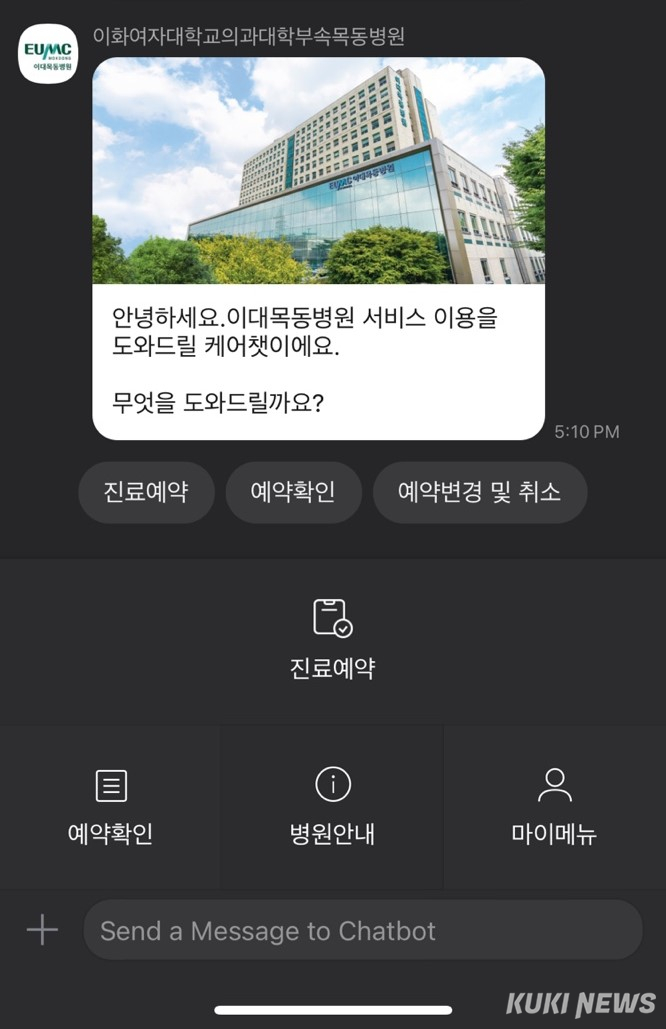Viewport: 666px width, 1029px height.
Task: Choose the 예약변경 및 취소 chip
Action: coord(479,492)
